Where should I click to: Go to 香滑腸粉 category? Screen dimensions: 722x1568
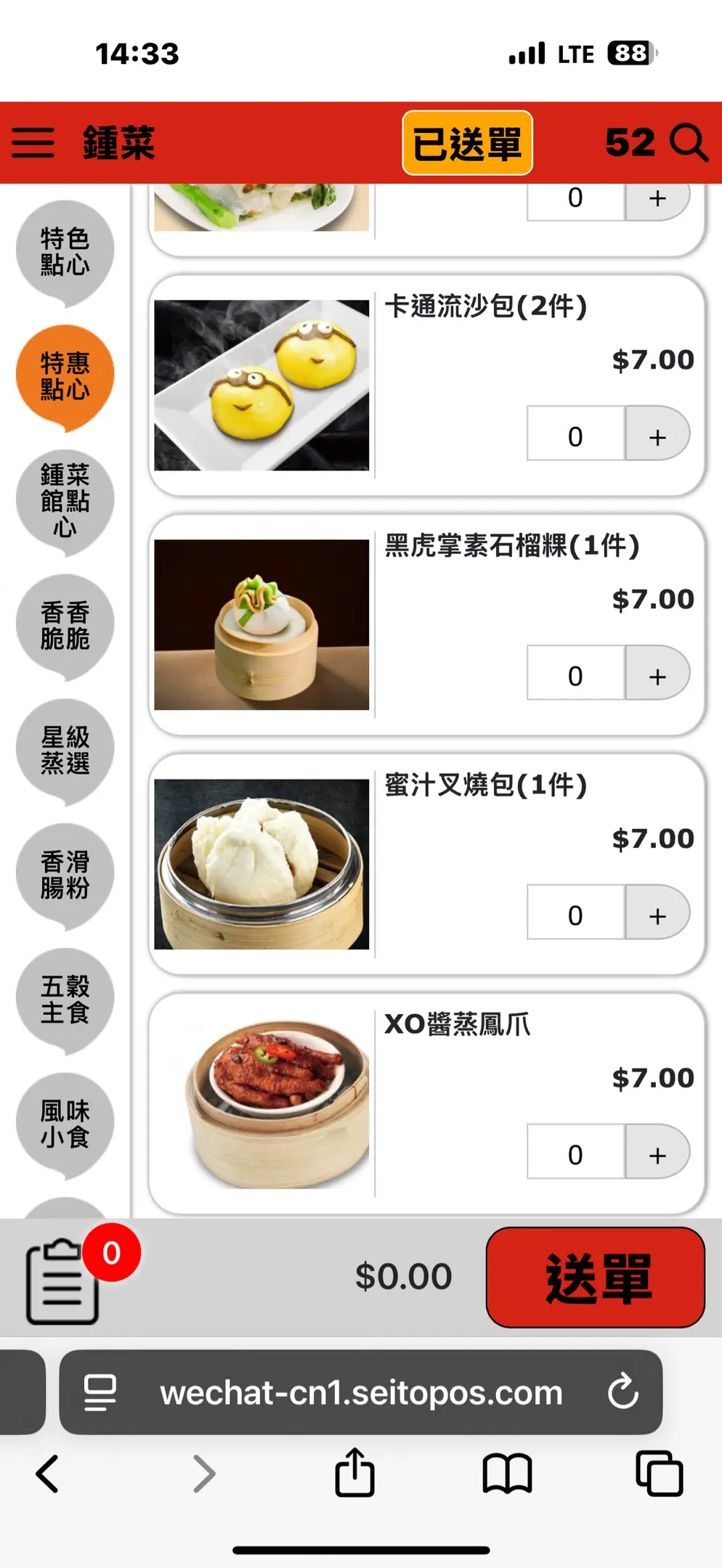tap(65, 875)
